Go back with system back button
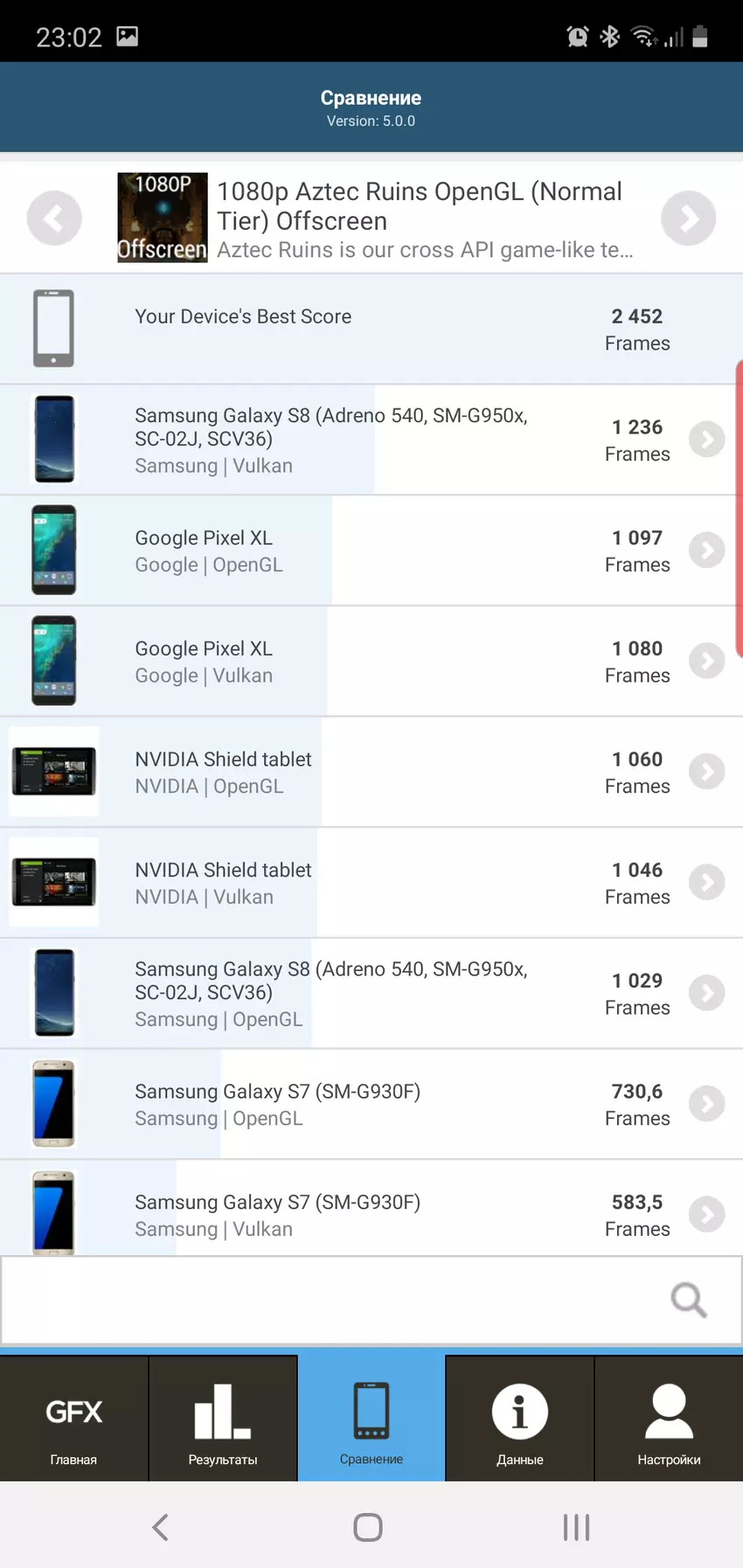The width and height of the screenshot is (743, 1568). tap(160, 1528)
